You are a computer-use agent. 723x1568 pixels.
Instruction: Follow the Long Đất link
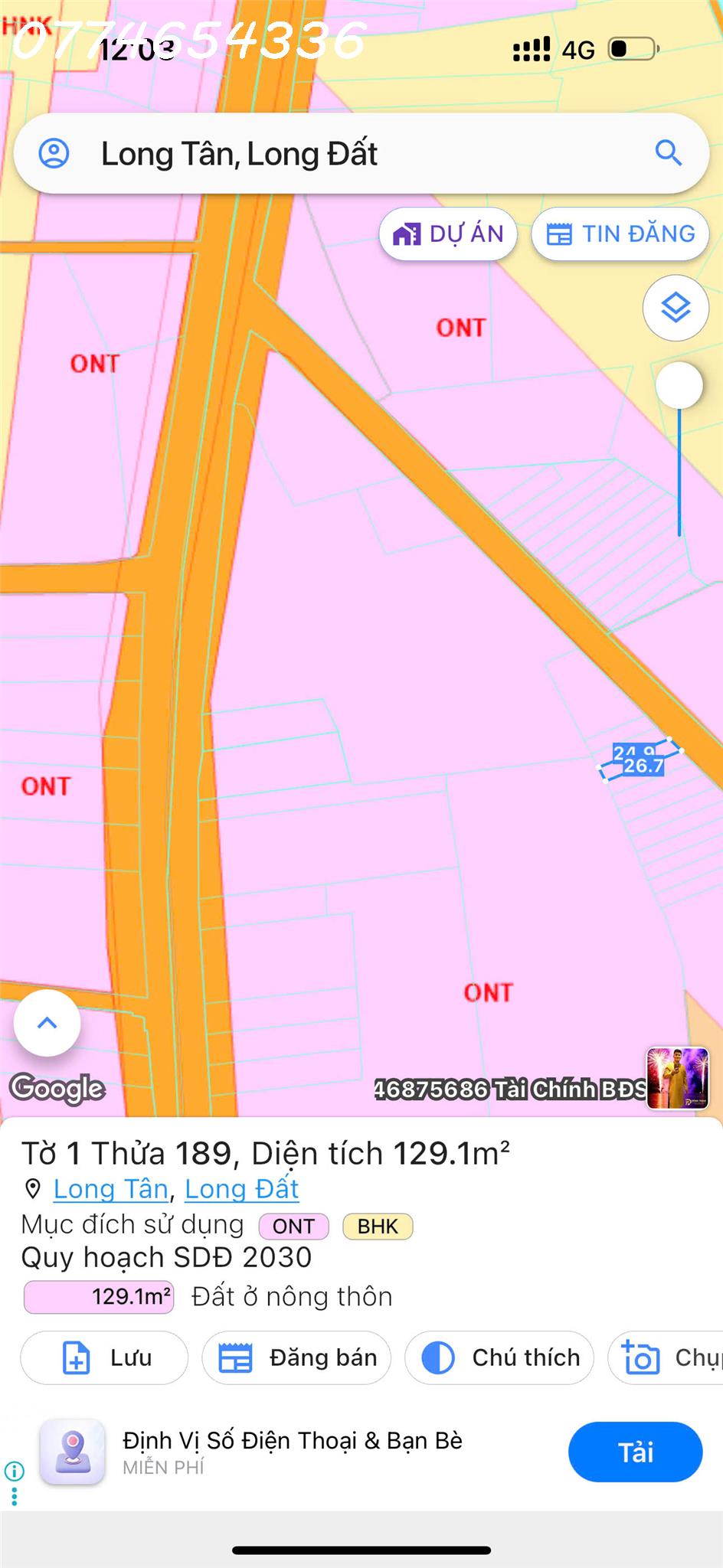point(242,1189)
